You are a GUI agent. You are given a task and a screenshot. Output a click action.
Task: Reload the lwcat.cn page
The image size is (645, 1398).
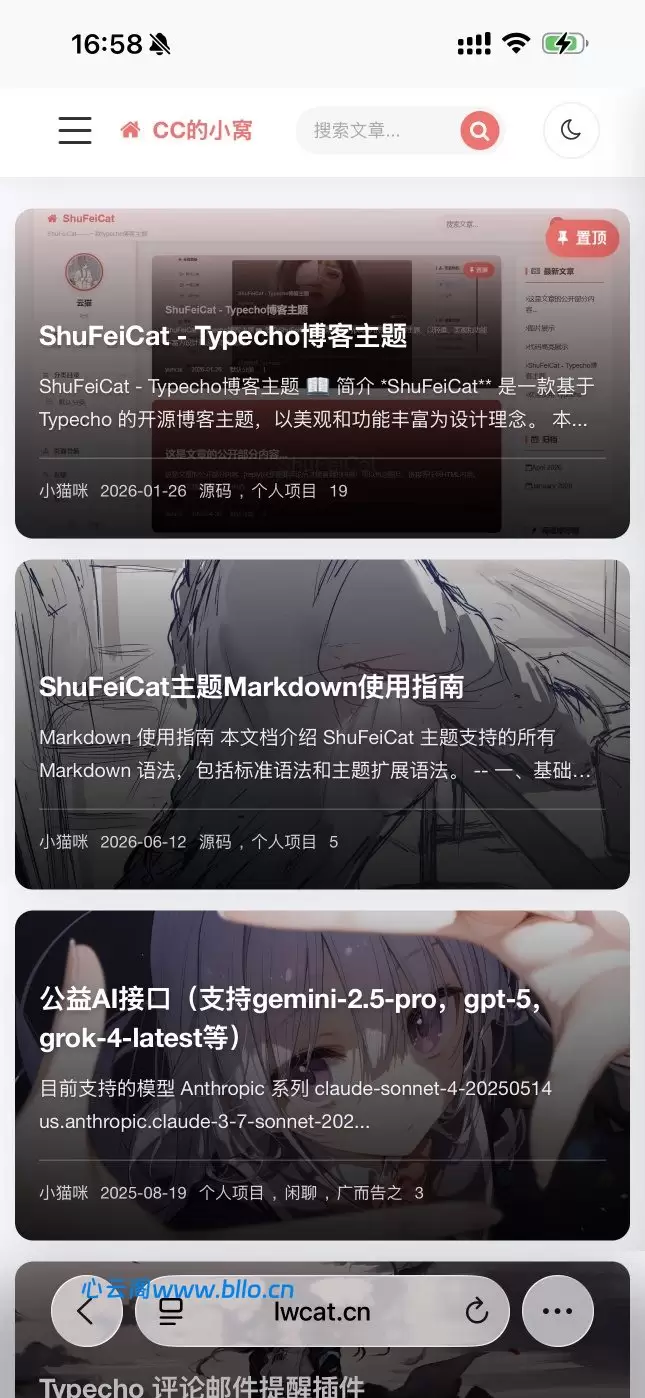click(x=477, y=1311)
